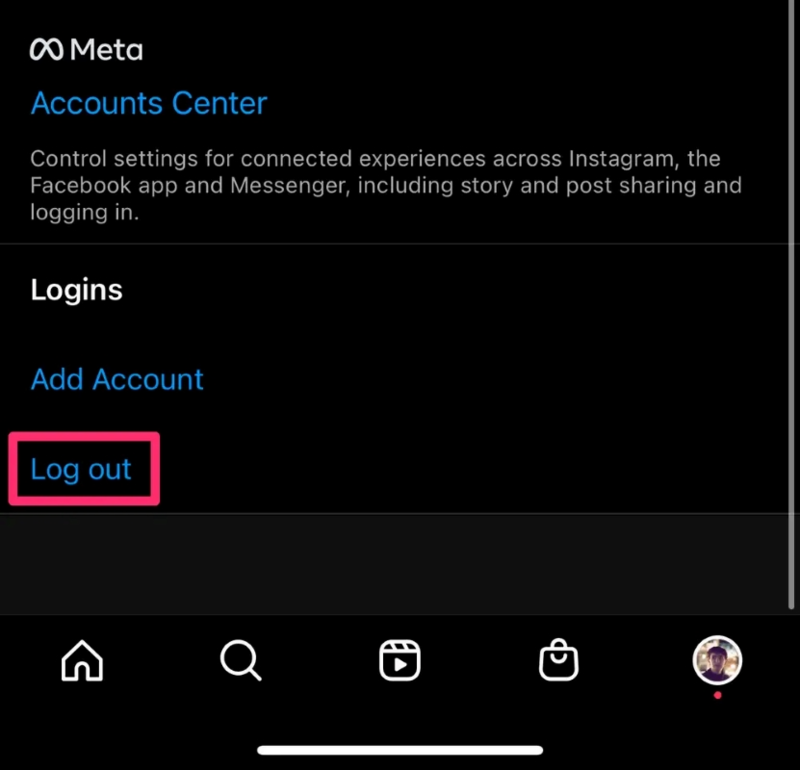Open Accounts Center
This screenshot has height=770, width=800.
pos(149,103)
